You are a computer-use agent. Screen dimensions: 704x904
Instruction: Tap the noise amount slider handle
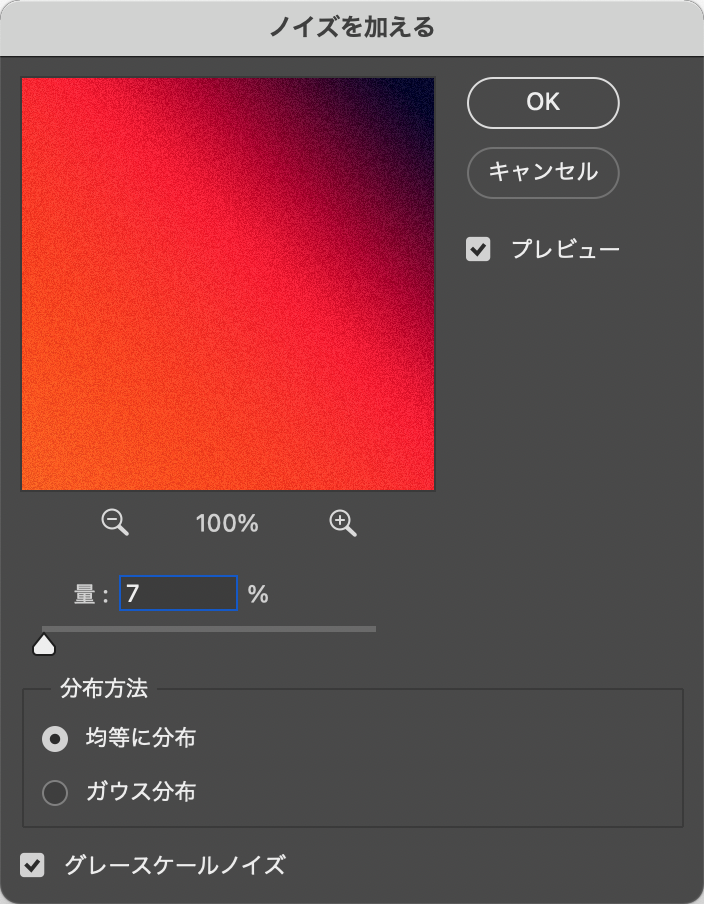pyautogui.click(x=44, y=644)
